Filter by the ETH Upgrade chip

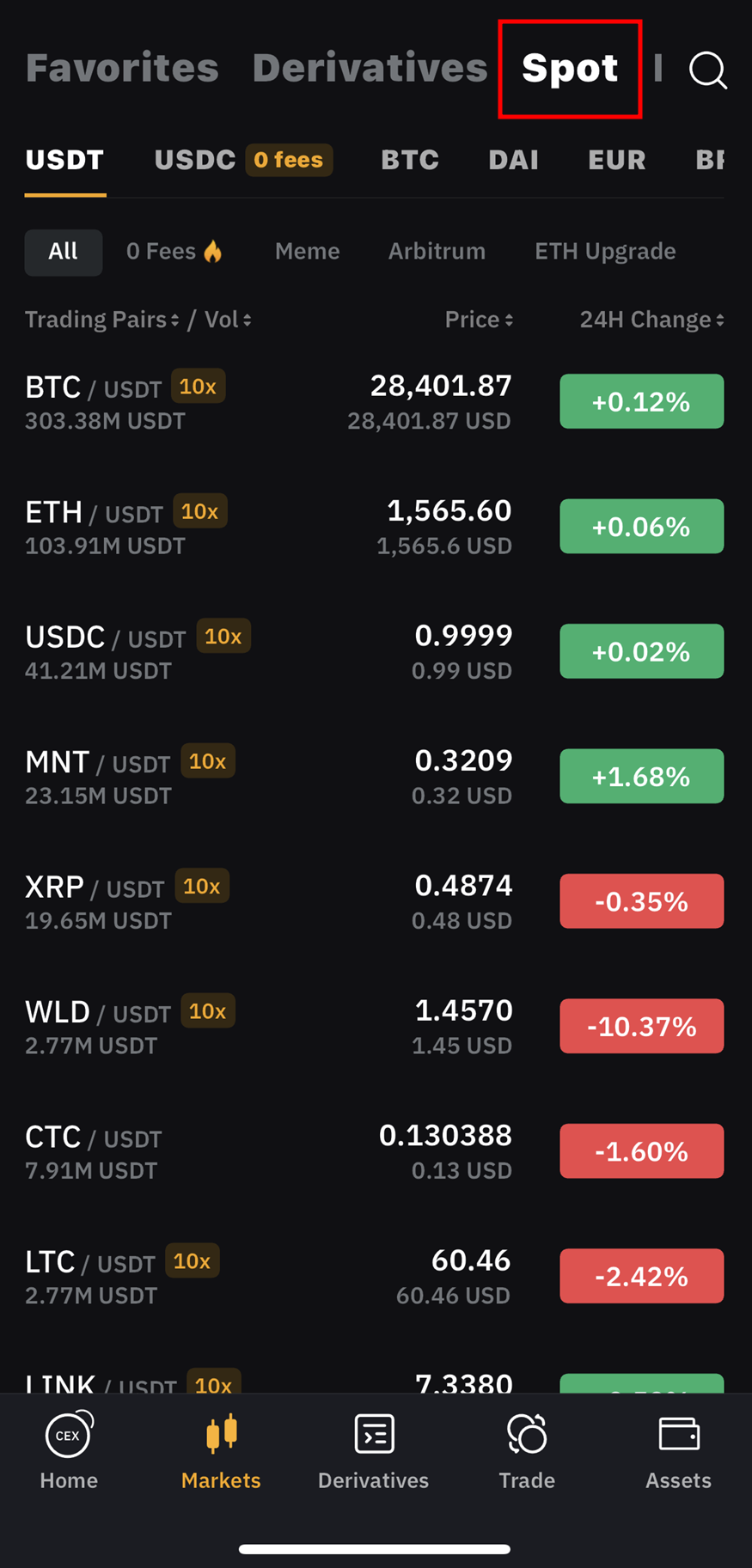(x=605, y=252)
